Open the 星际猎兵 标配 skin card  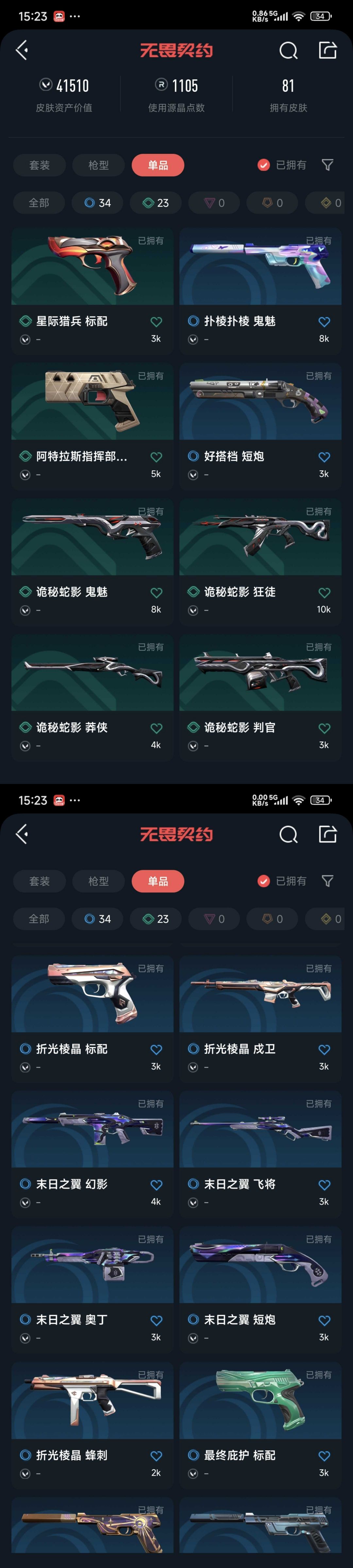[x=92, y=291]
